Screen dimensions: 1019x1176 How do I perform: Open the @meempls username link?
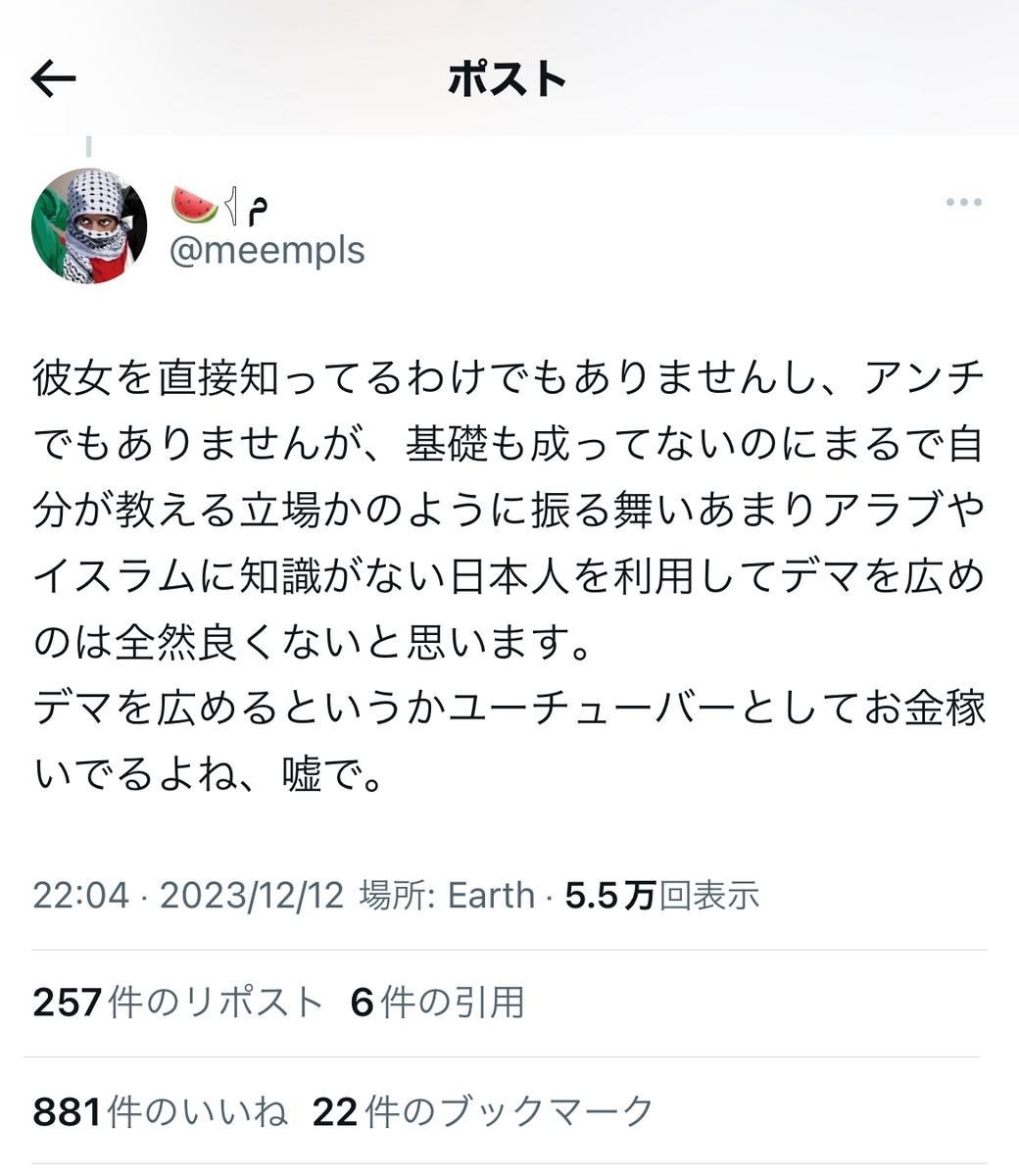click(x=267, y=250)
